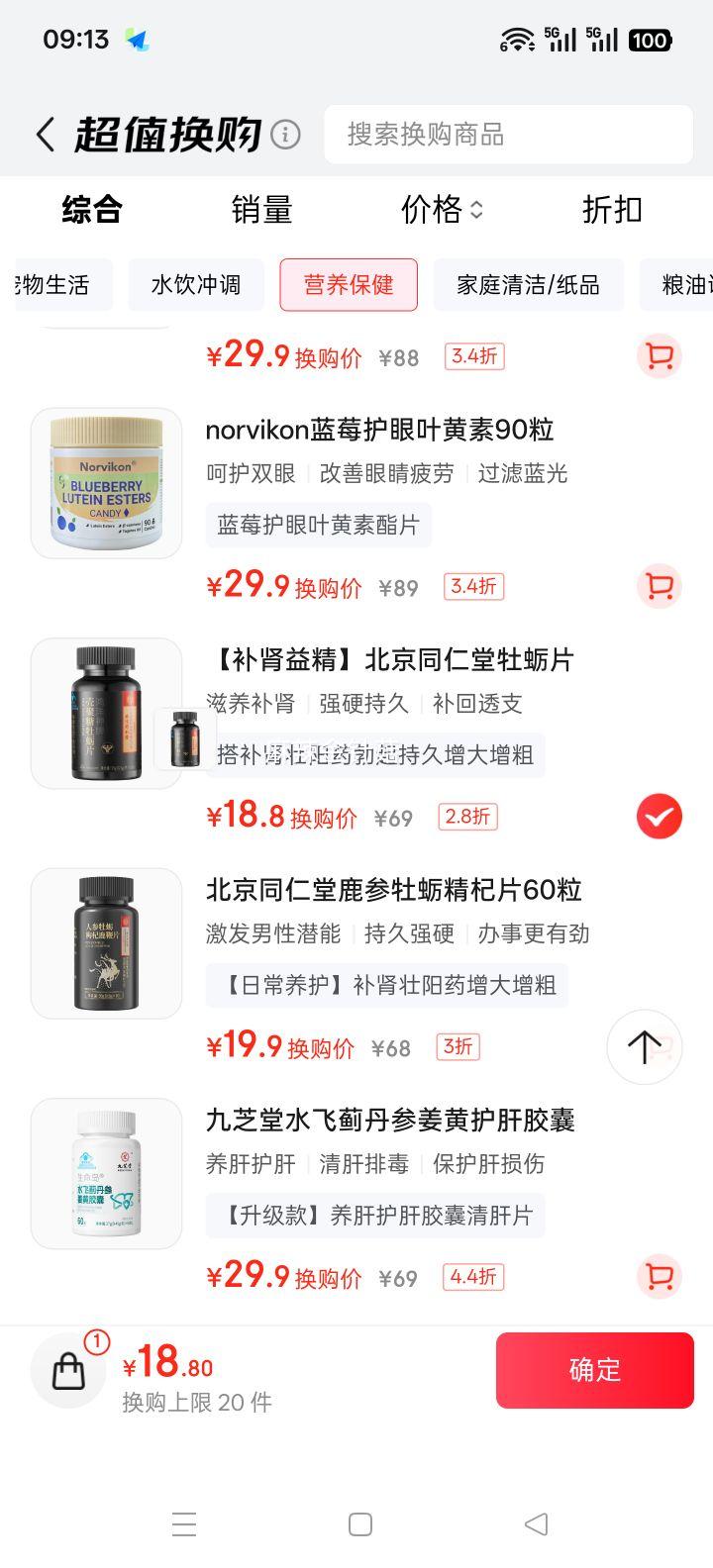The width and height of the screenshot is (713, 1568).
Task: Add 九芝堂水飞蓟丹参姜黄护肝胶囊 to cart
Action: (659, 1275)
